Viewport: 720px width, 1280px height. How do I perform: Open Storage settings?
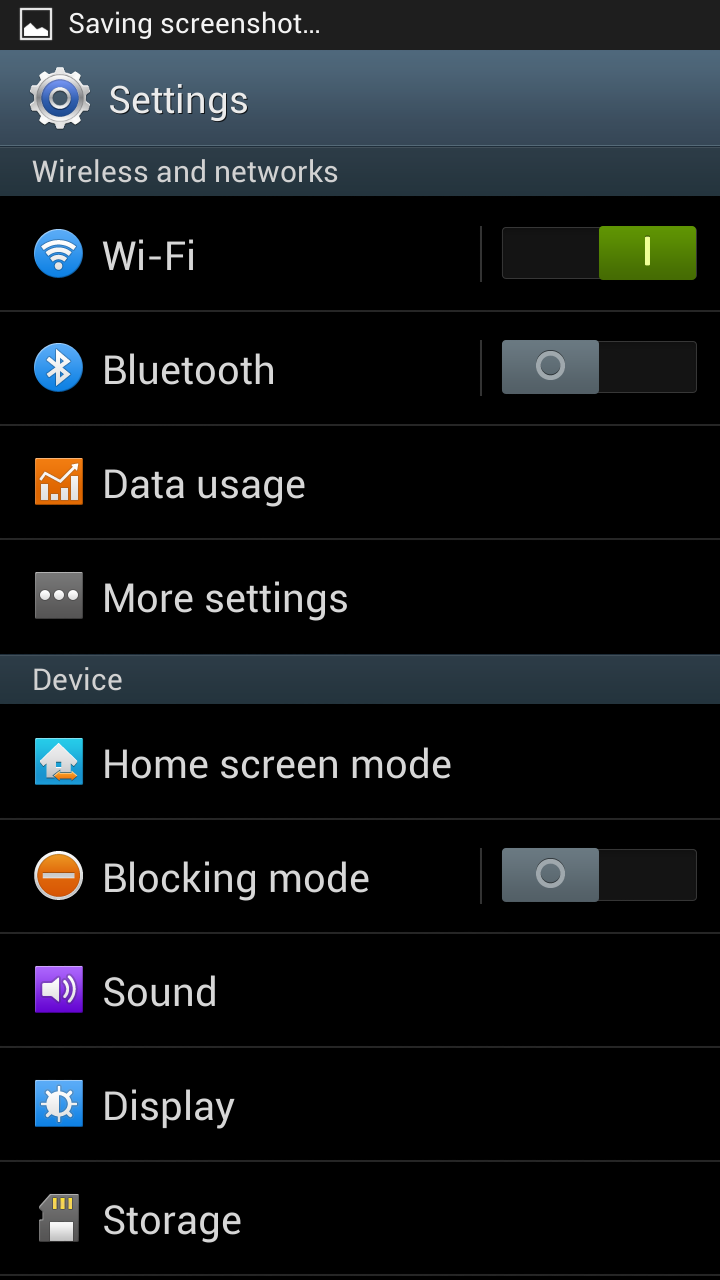coord(300,1220)
